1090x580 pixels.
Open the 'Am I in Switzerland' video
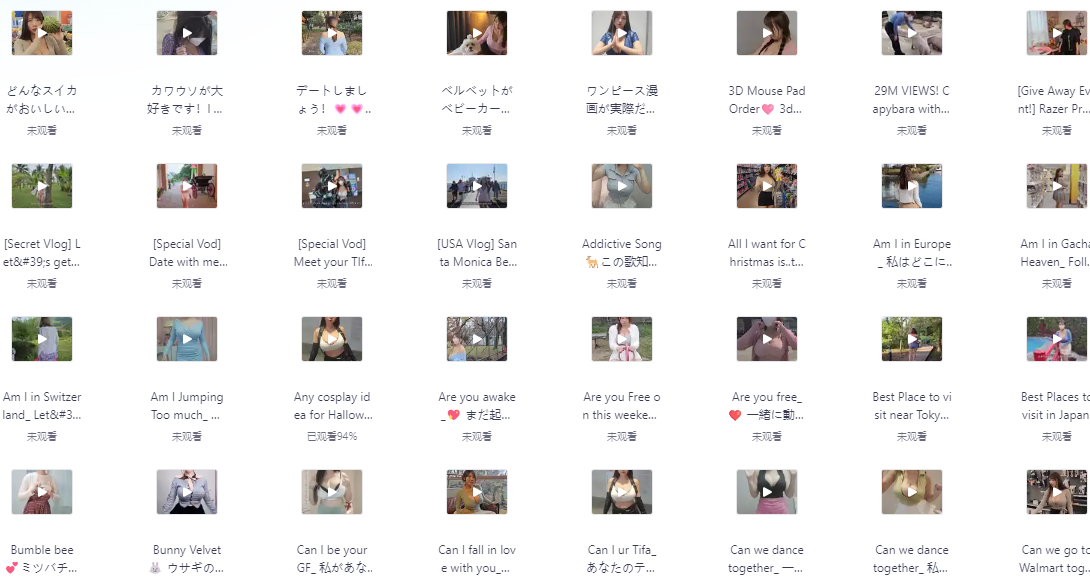click(42, 339)
